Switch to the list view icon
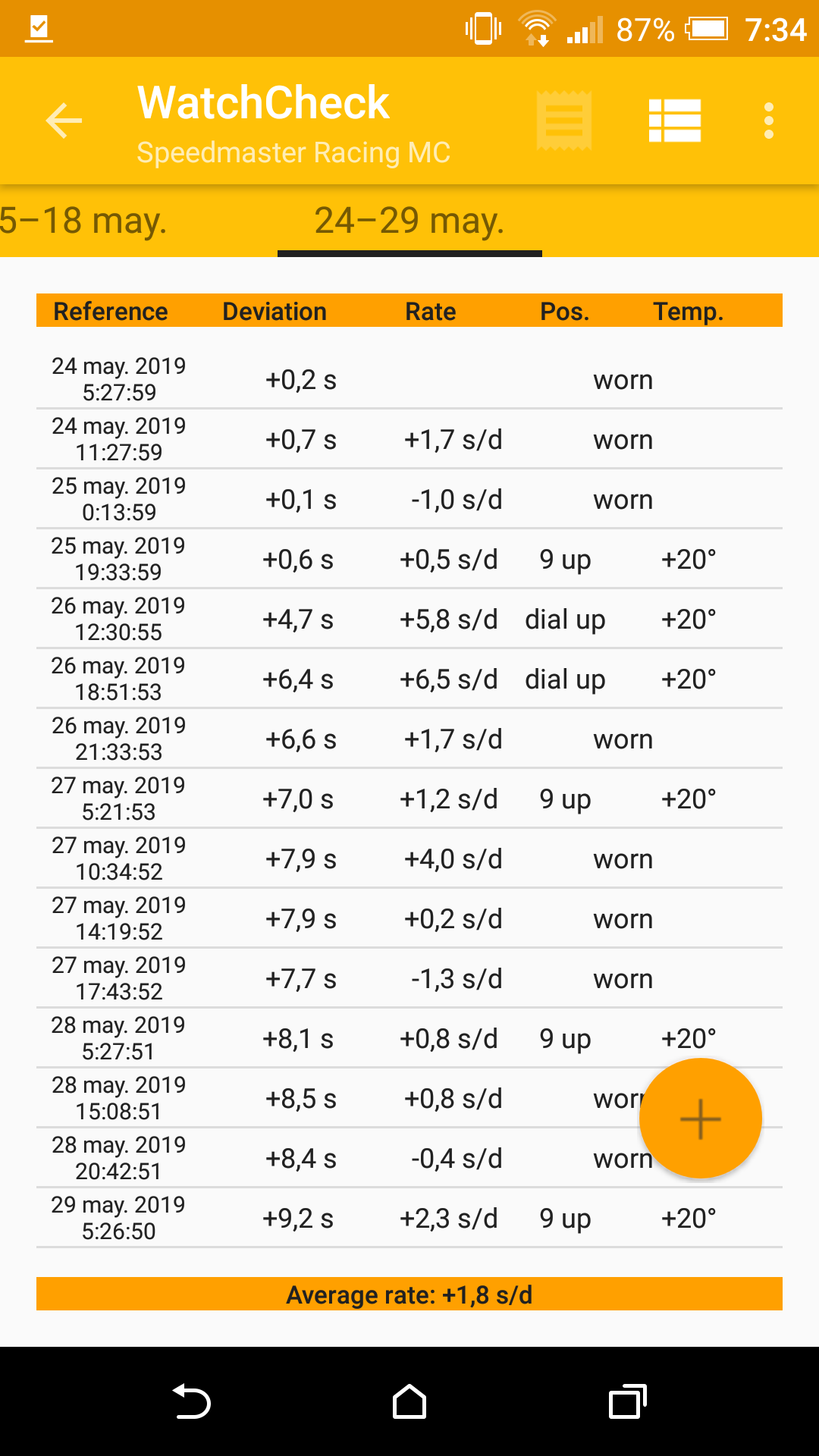 tap(674, 121)
